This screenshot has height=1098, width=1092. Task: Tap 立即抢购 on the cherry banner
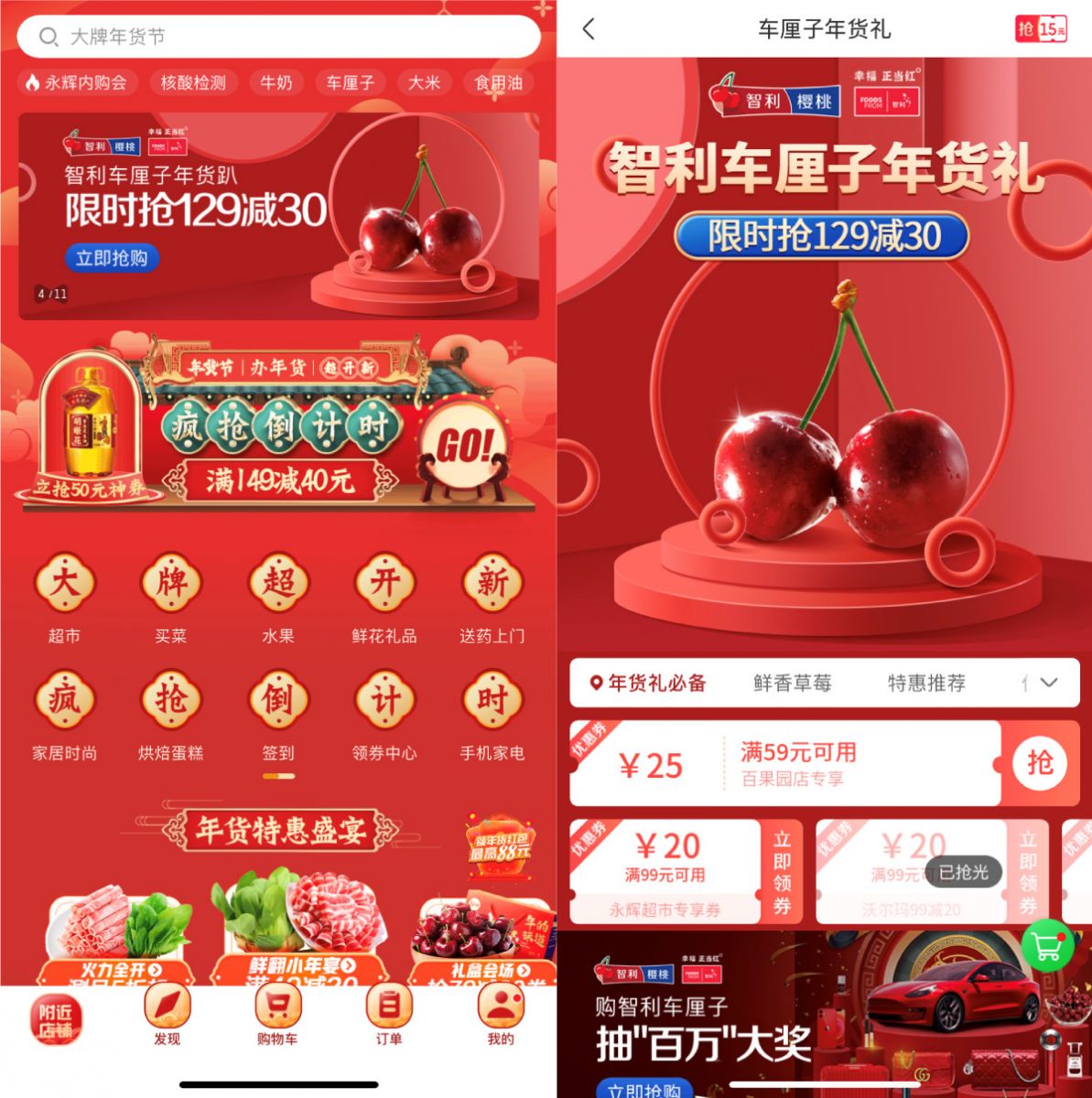(112, 258)
